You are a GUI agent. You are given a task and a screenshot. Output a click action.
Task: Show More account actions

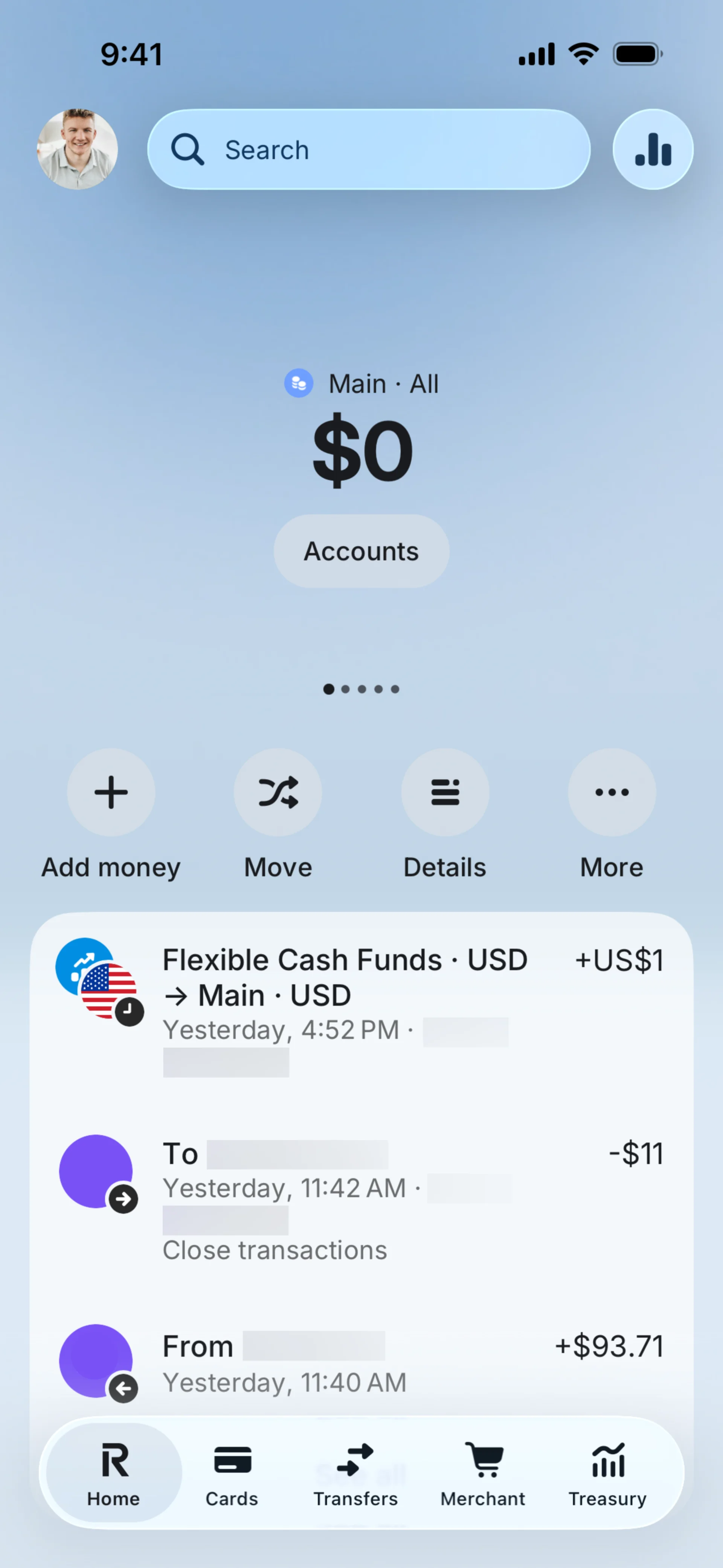[612, 792]
